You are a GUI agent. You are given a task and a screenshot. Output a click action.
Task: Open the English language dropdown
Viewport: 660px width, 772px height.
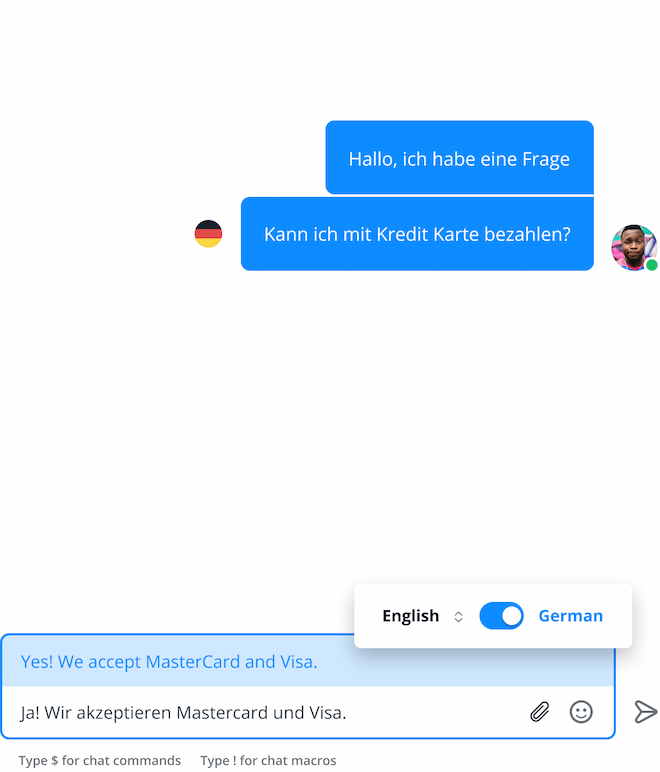tap(422, 616)
